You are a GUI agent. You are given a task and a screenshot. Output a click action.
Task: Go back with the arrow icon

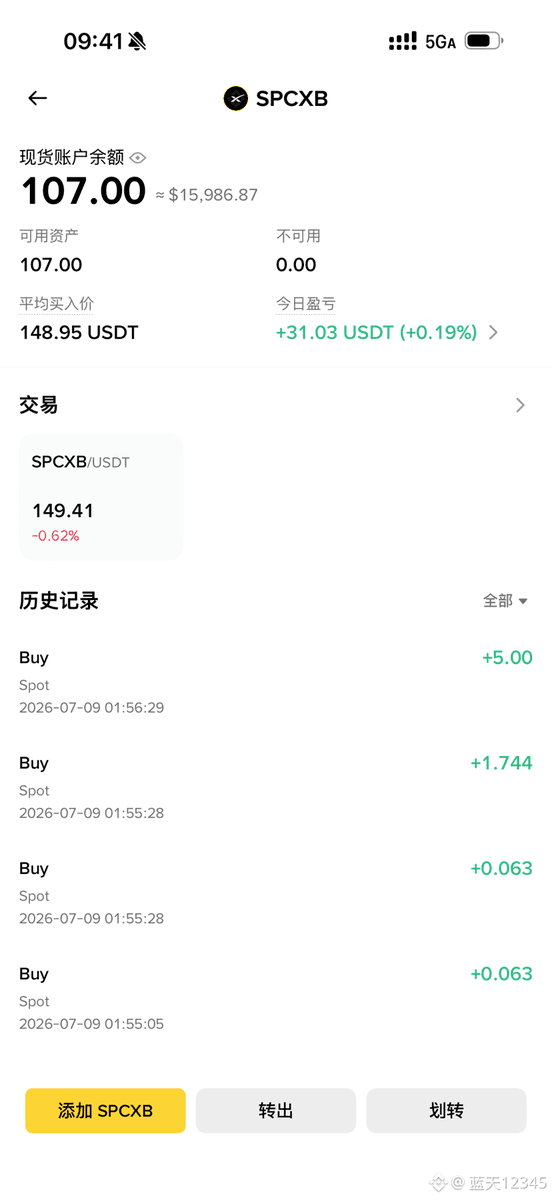point(37,98)
